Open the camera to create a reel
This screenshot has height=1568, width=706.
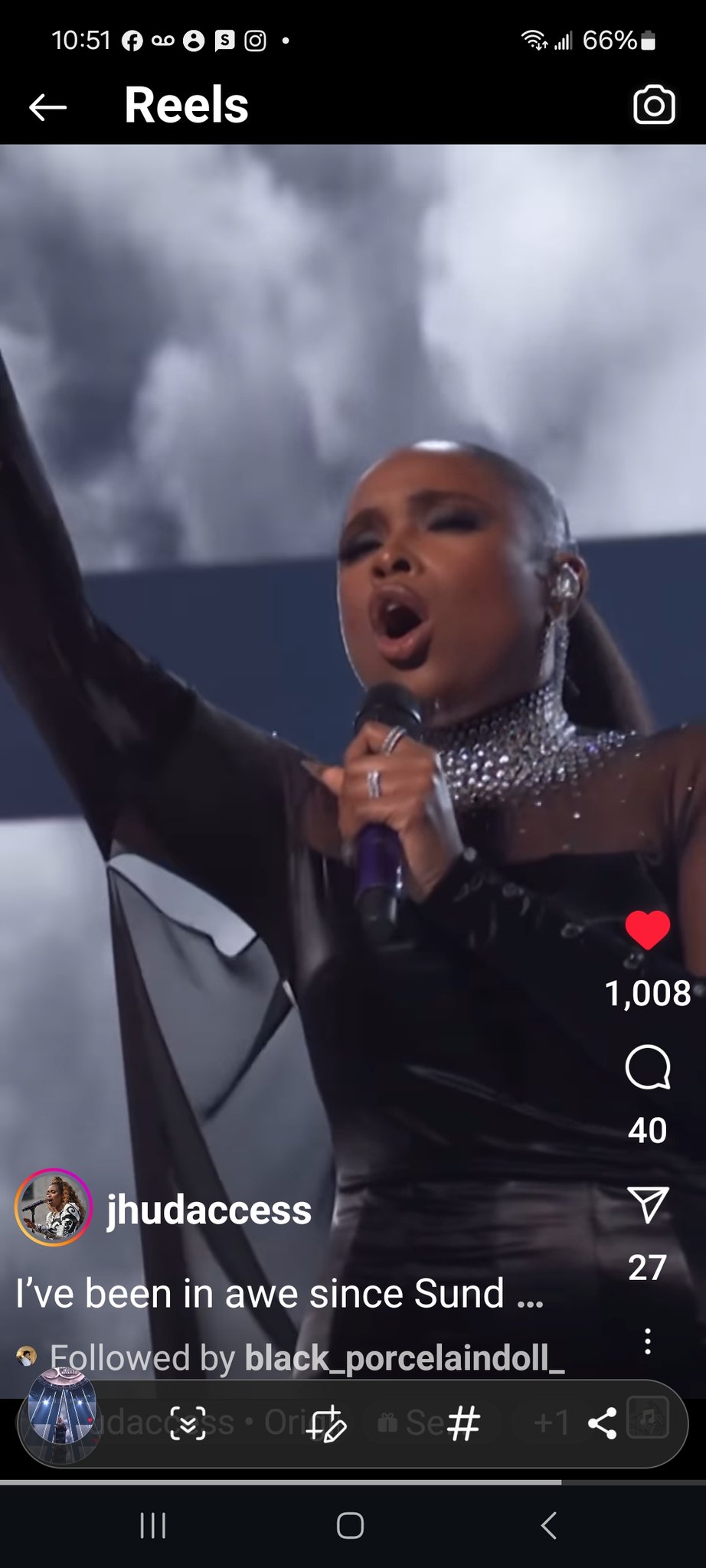654,106
